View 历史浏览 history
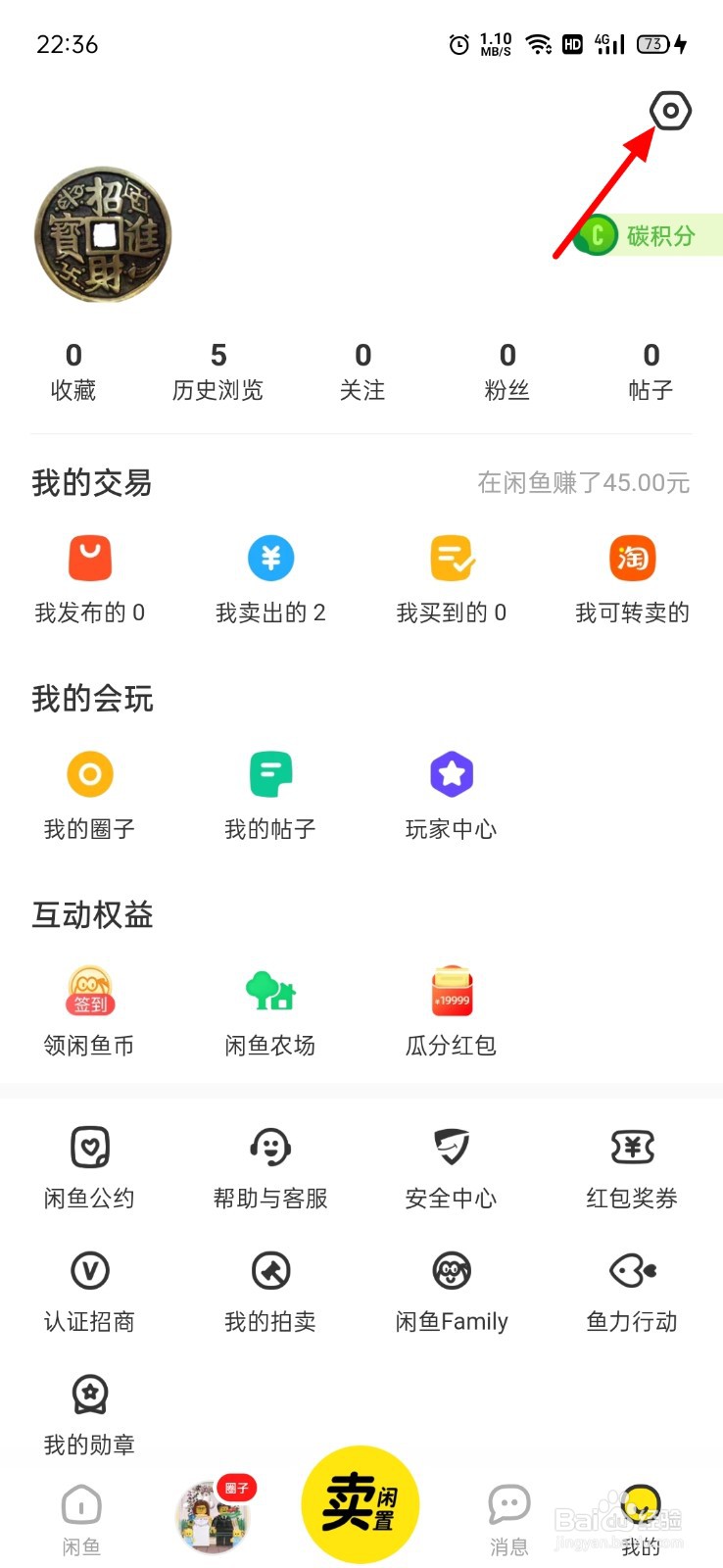 tap(217, 371)
